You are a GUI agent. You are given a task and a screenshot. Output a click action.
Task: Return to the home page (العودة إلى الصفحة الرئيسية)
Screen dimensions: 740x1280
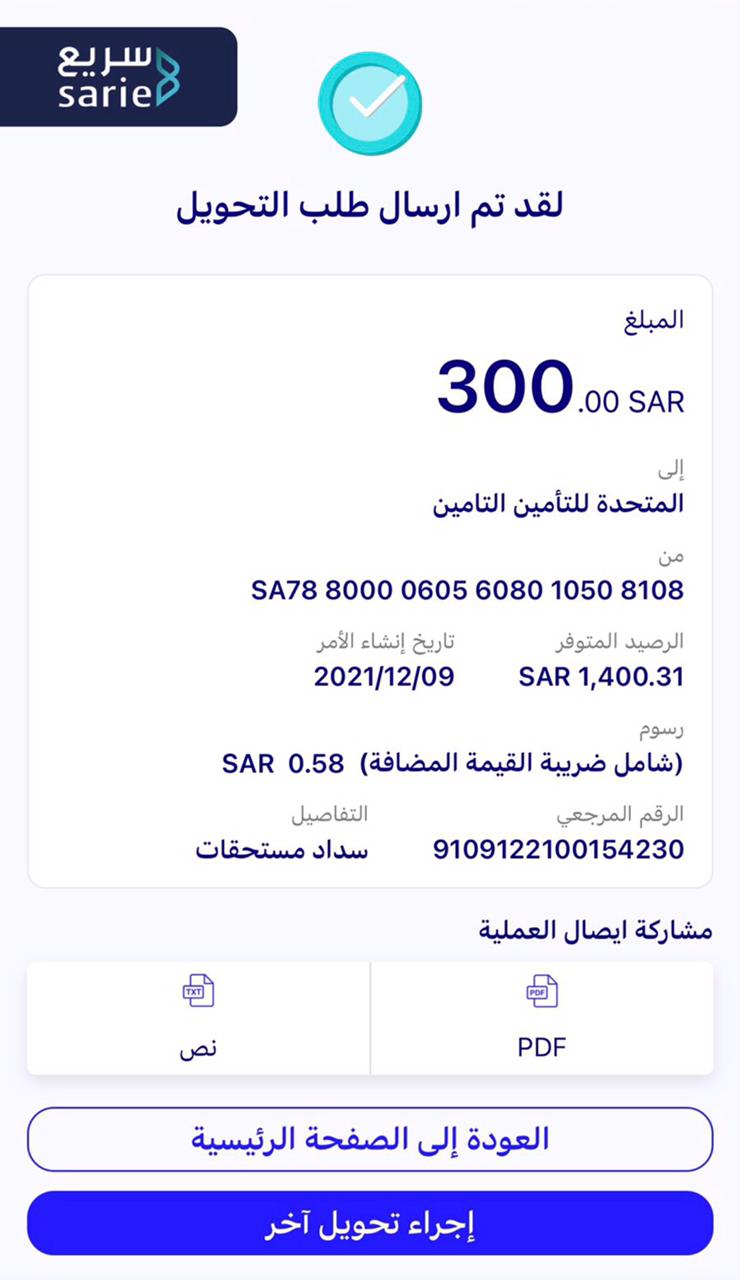coord(370,1139)
